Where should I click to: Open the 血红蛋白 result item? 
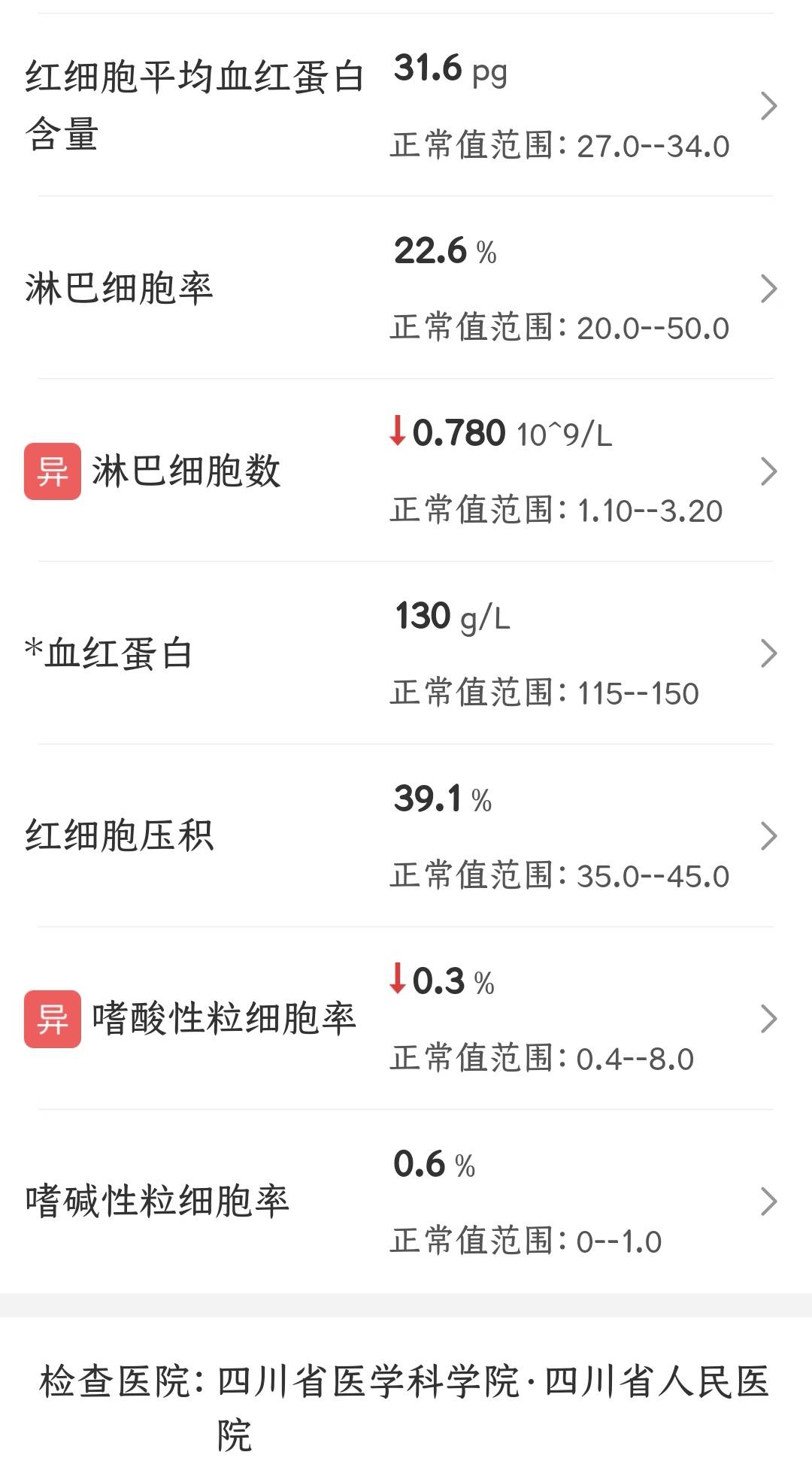click(x=406, y=654)
